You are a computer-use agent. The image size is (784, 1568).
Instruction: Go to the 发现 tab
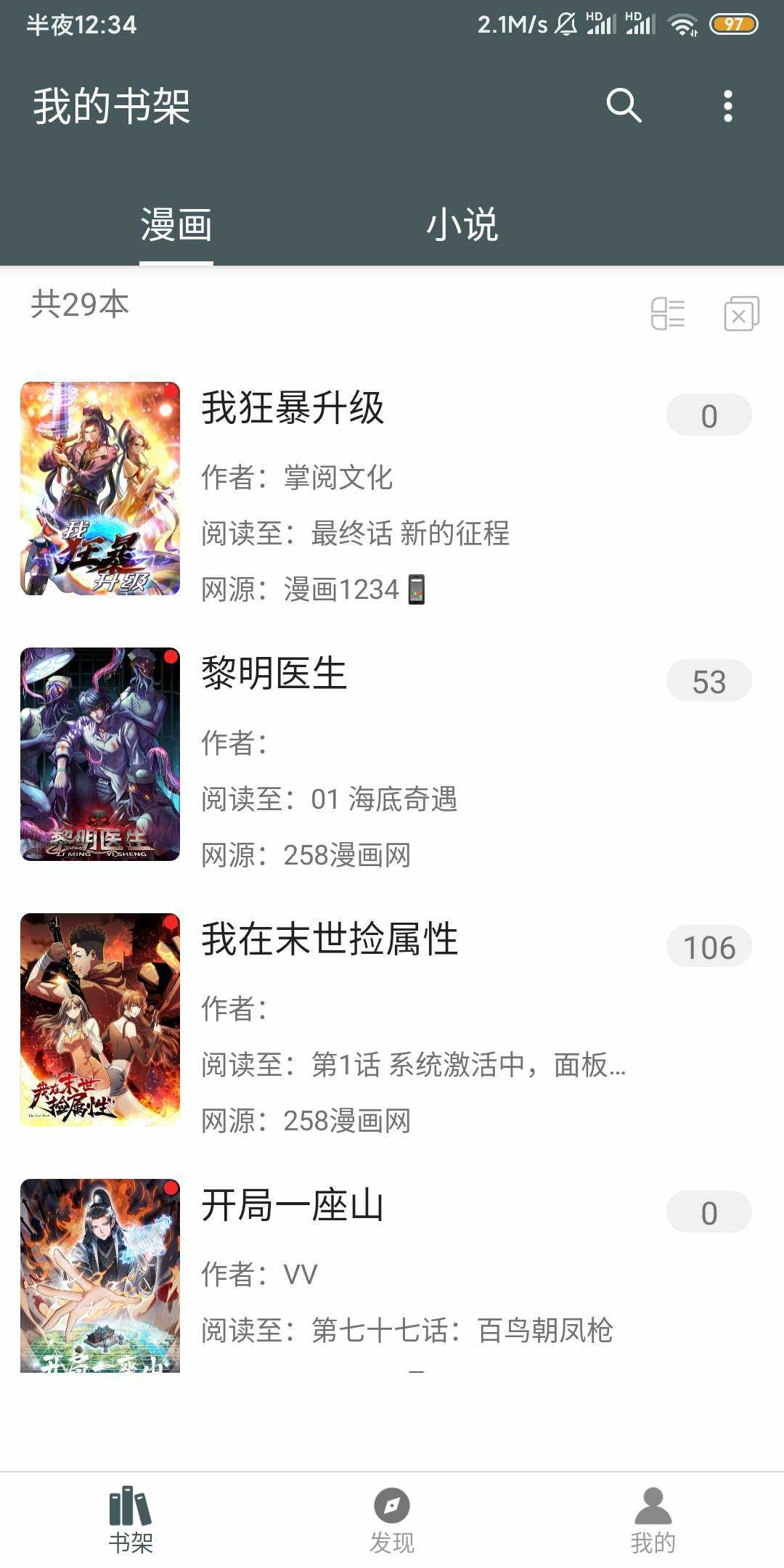pos(392,1520)
